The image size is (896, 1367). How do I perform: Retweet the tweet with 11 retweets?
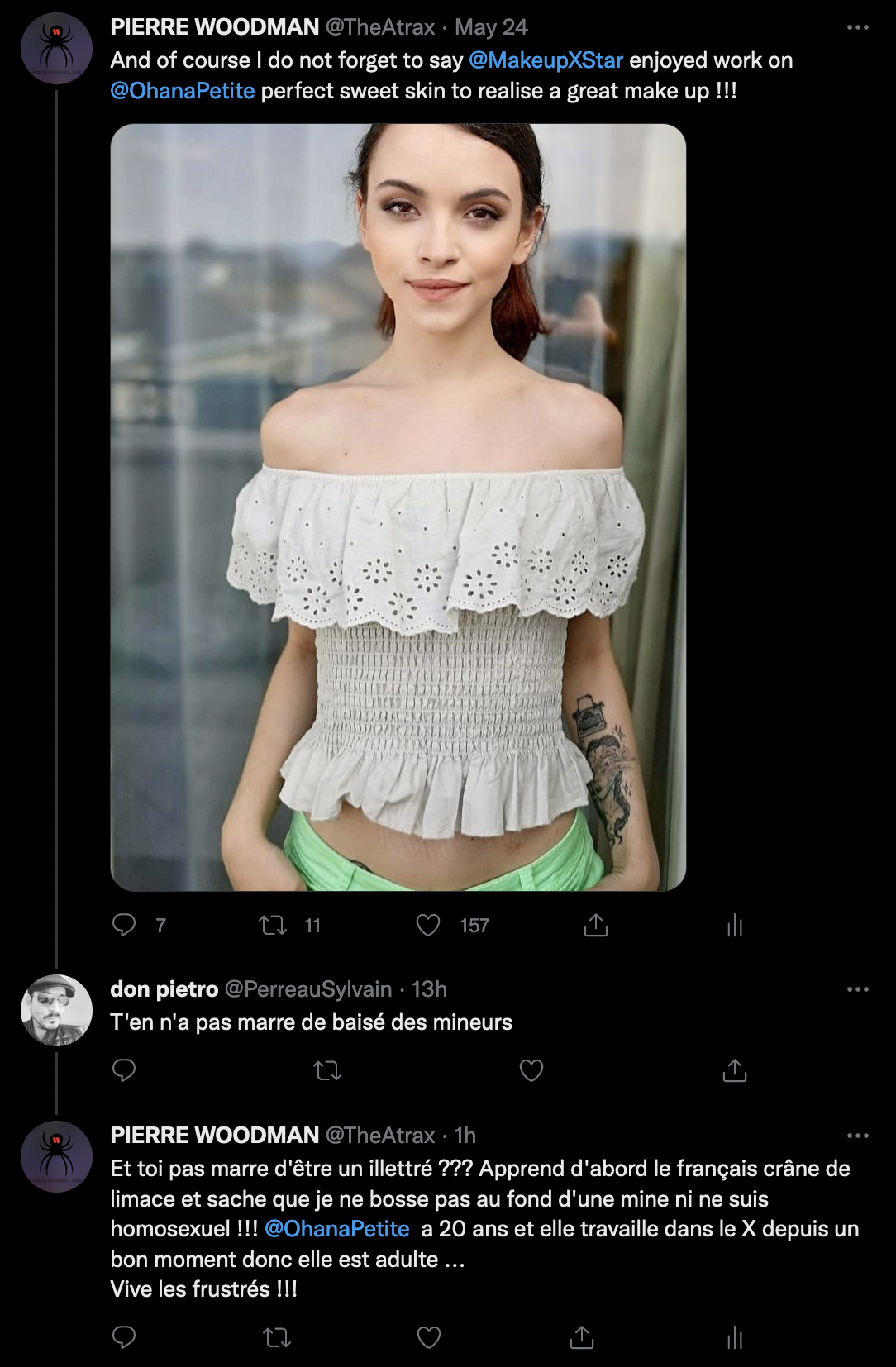(274, 925)
